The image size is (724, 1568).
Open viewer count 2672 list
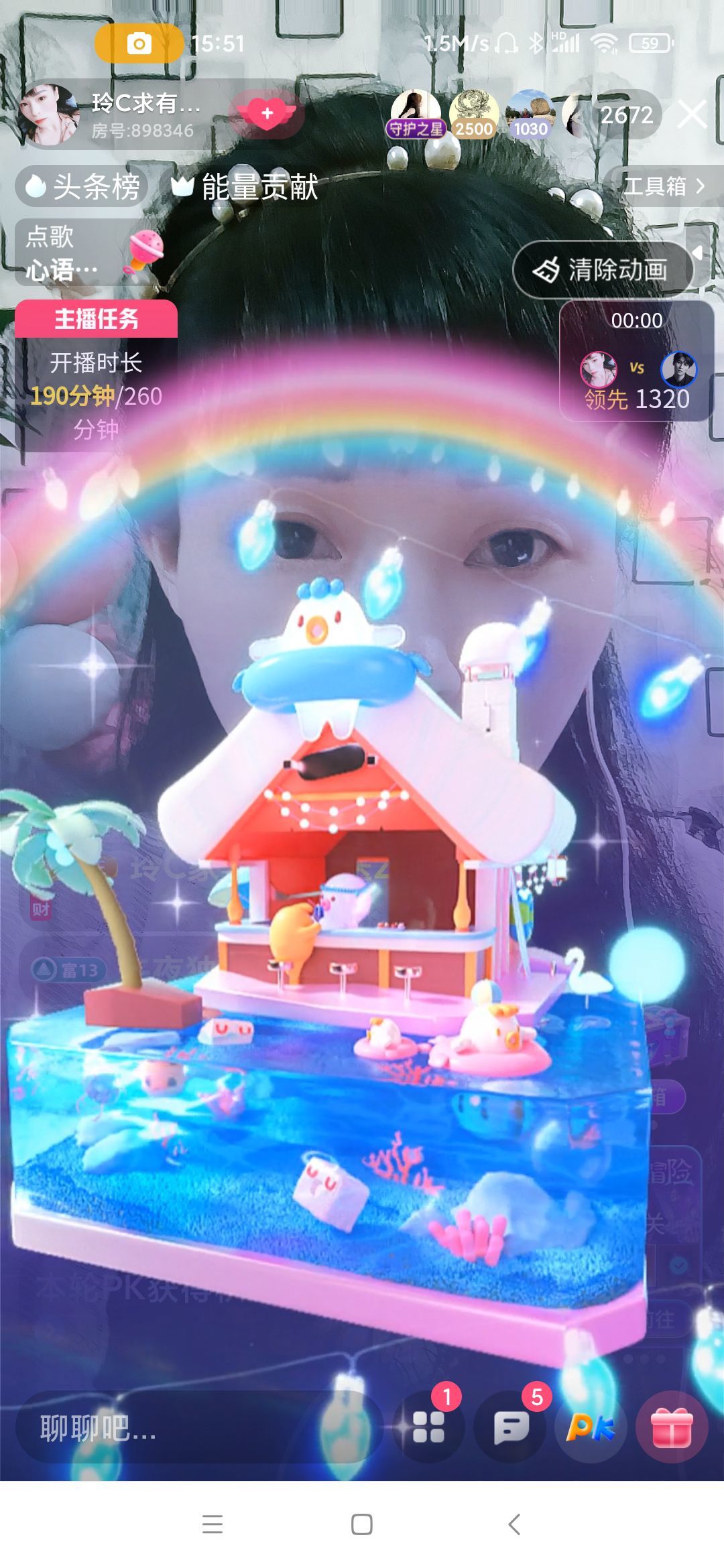[625, 115]
